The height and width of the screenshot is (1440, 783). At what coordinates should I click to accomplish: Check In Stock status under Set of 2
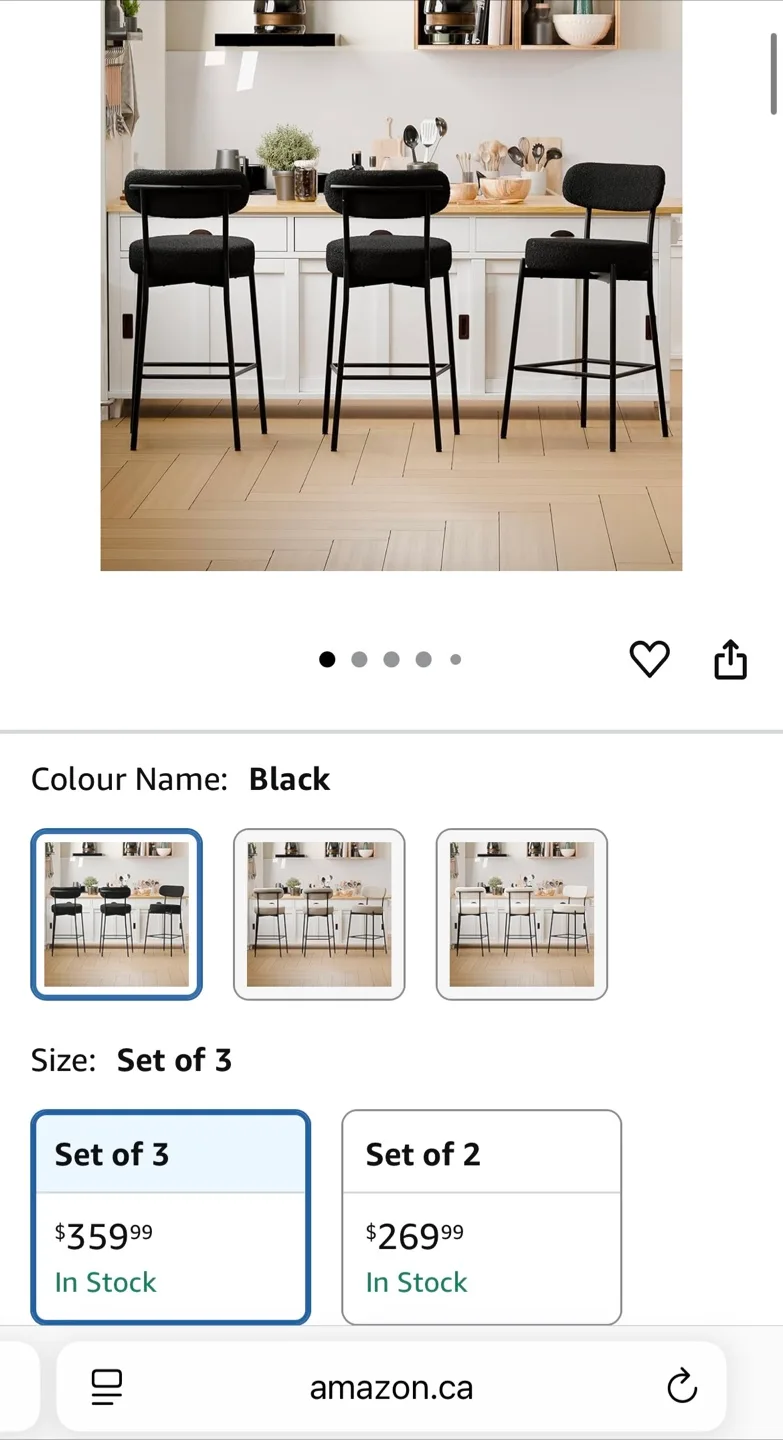pos(415,1282)
